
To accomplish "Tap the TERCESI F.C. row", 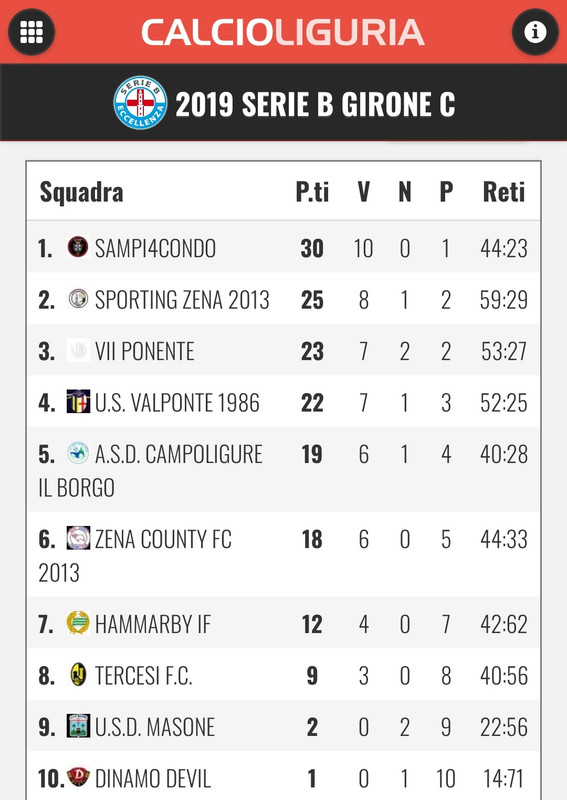I will (x=283, y=675).
